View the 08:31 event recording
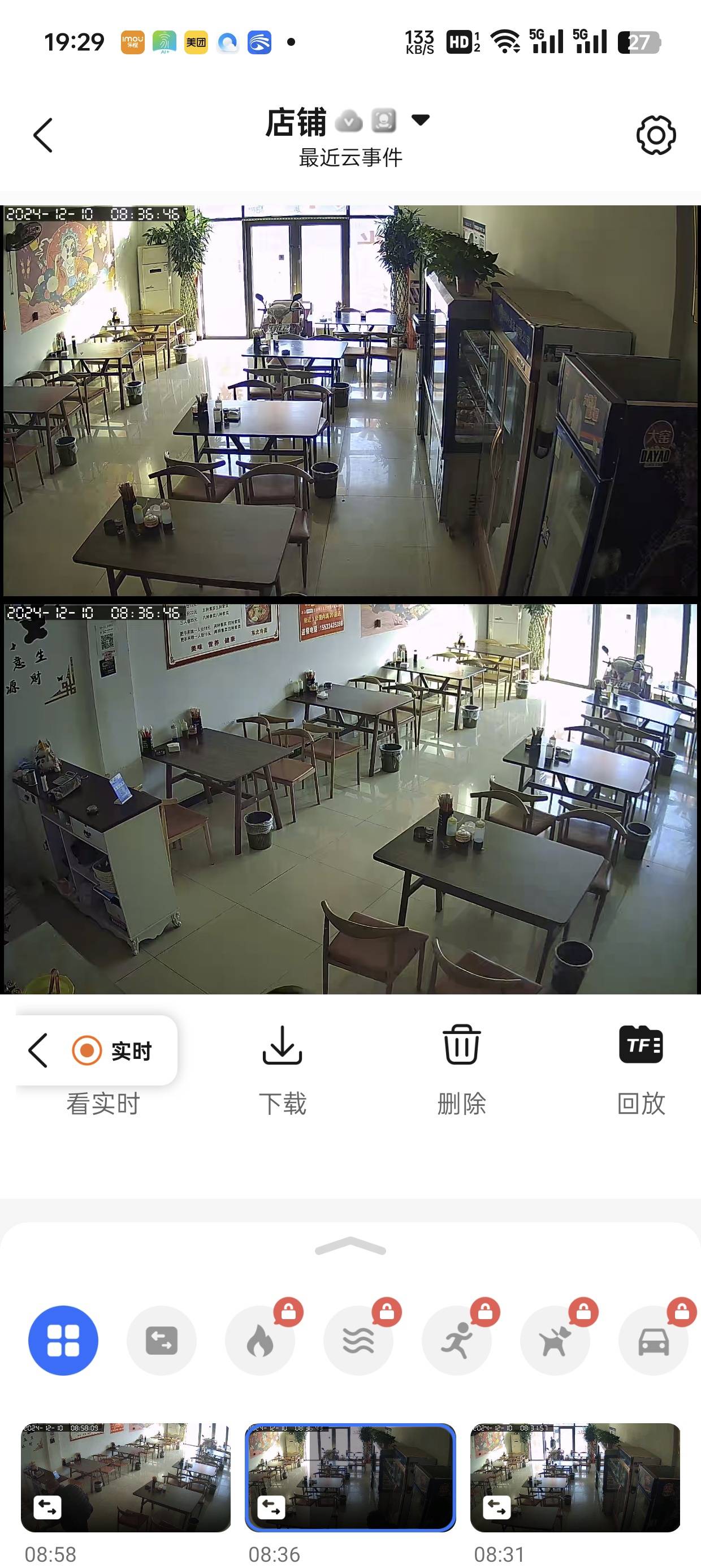The height and width of the screenshot is (1568, 701). coord(575,1477)
